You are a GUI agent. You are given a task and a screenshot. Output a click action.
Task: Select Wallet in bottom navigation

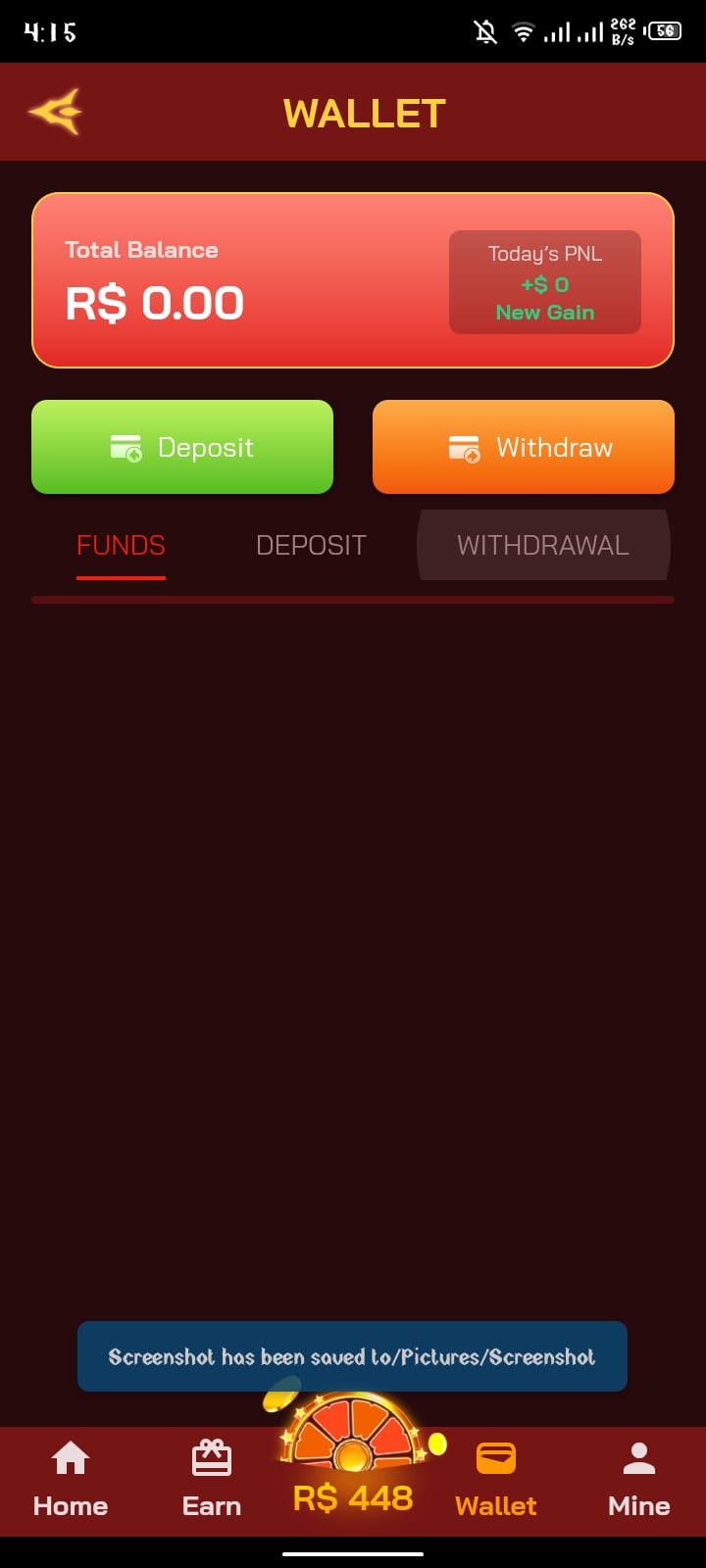coord(496,1480)
